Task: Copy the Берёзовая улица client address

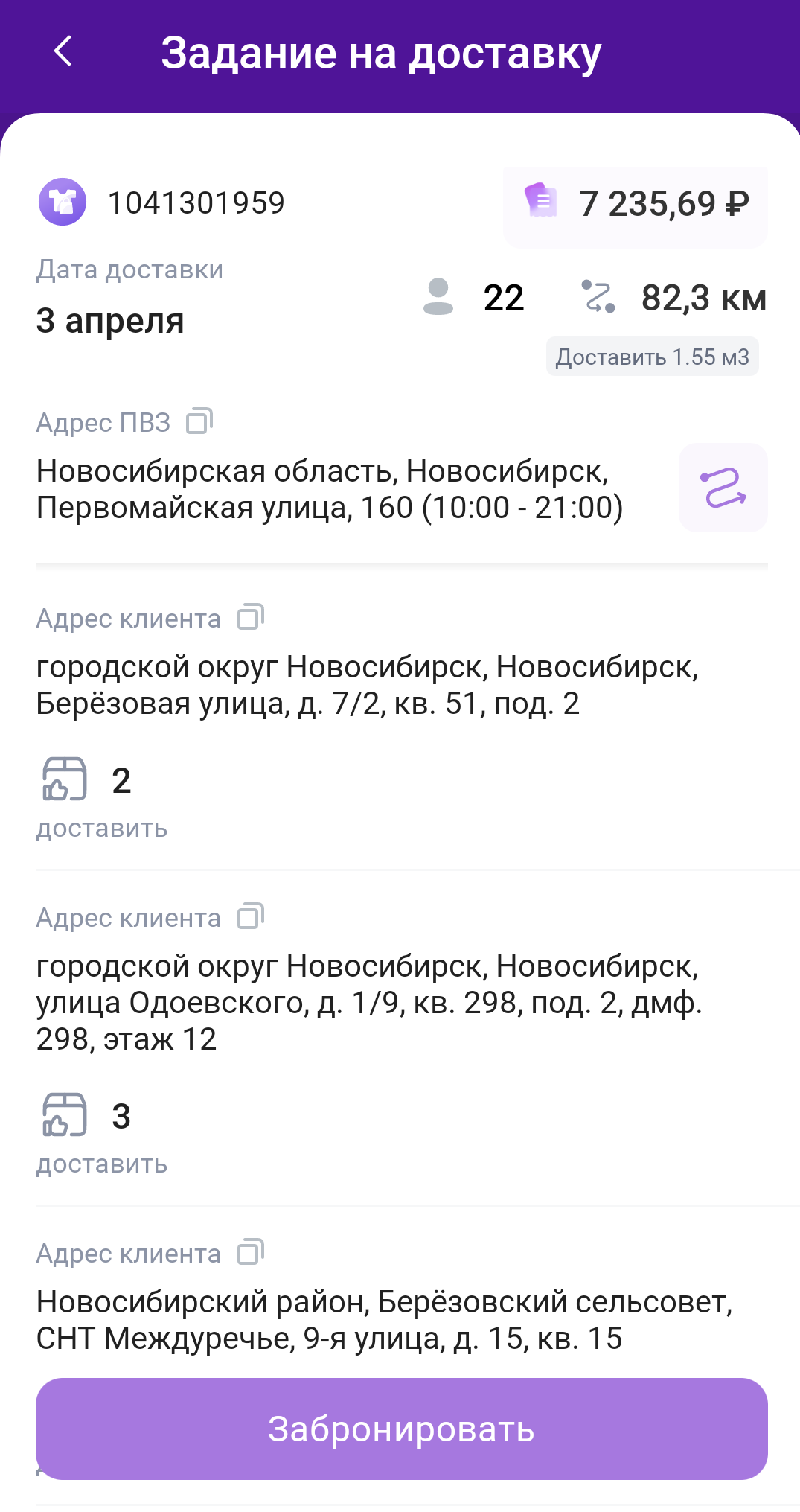Action: tap(251, 617)
